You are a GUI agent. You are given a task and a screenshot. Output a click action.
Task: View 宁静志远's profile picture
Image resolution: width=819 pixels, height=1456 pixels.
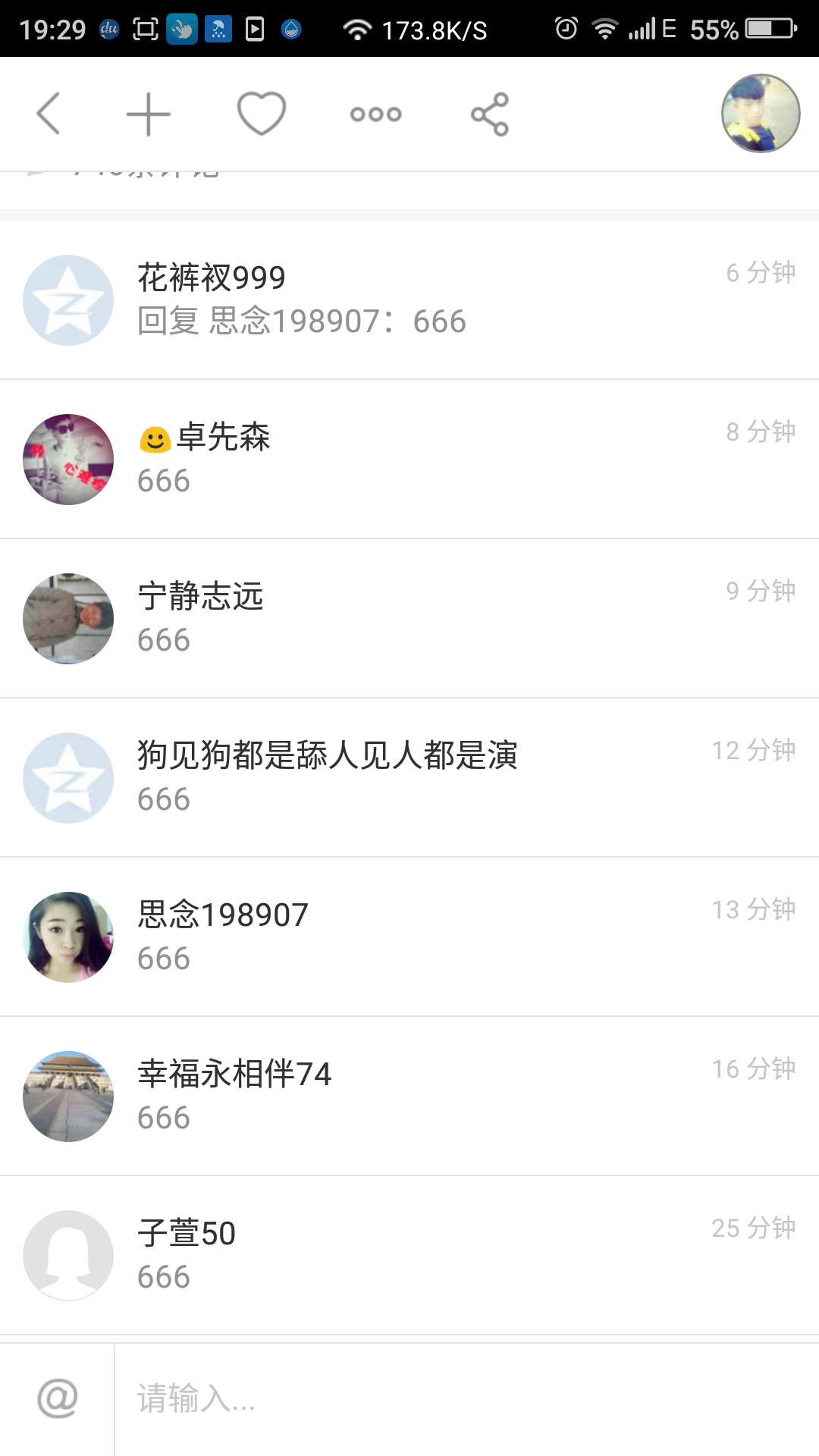point(68,619)
